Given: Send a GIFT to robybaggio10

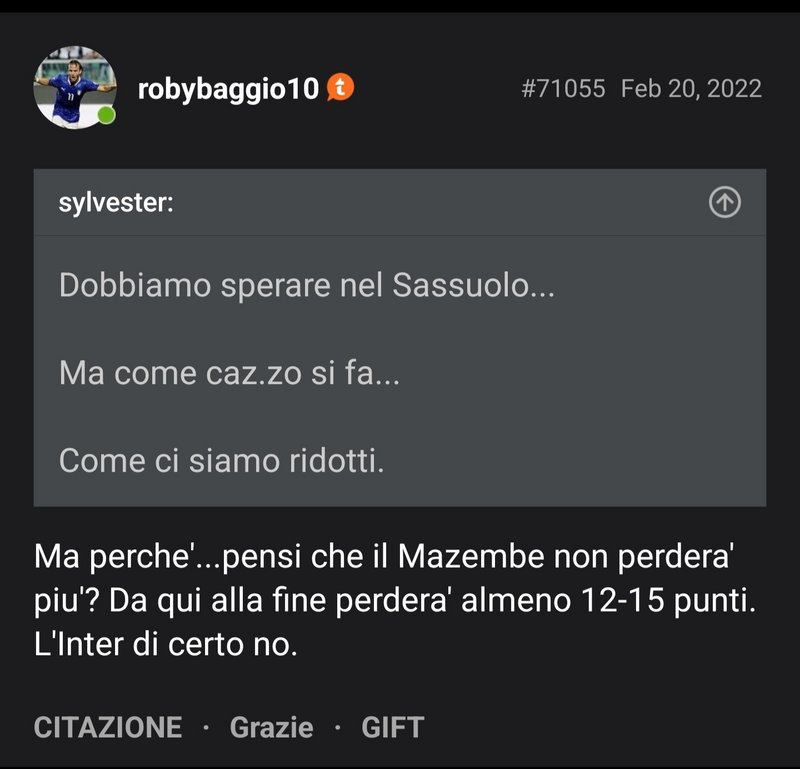Looking at the screenshot, I should coord(393,727).
